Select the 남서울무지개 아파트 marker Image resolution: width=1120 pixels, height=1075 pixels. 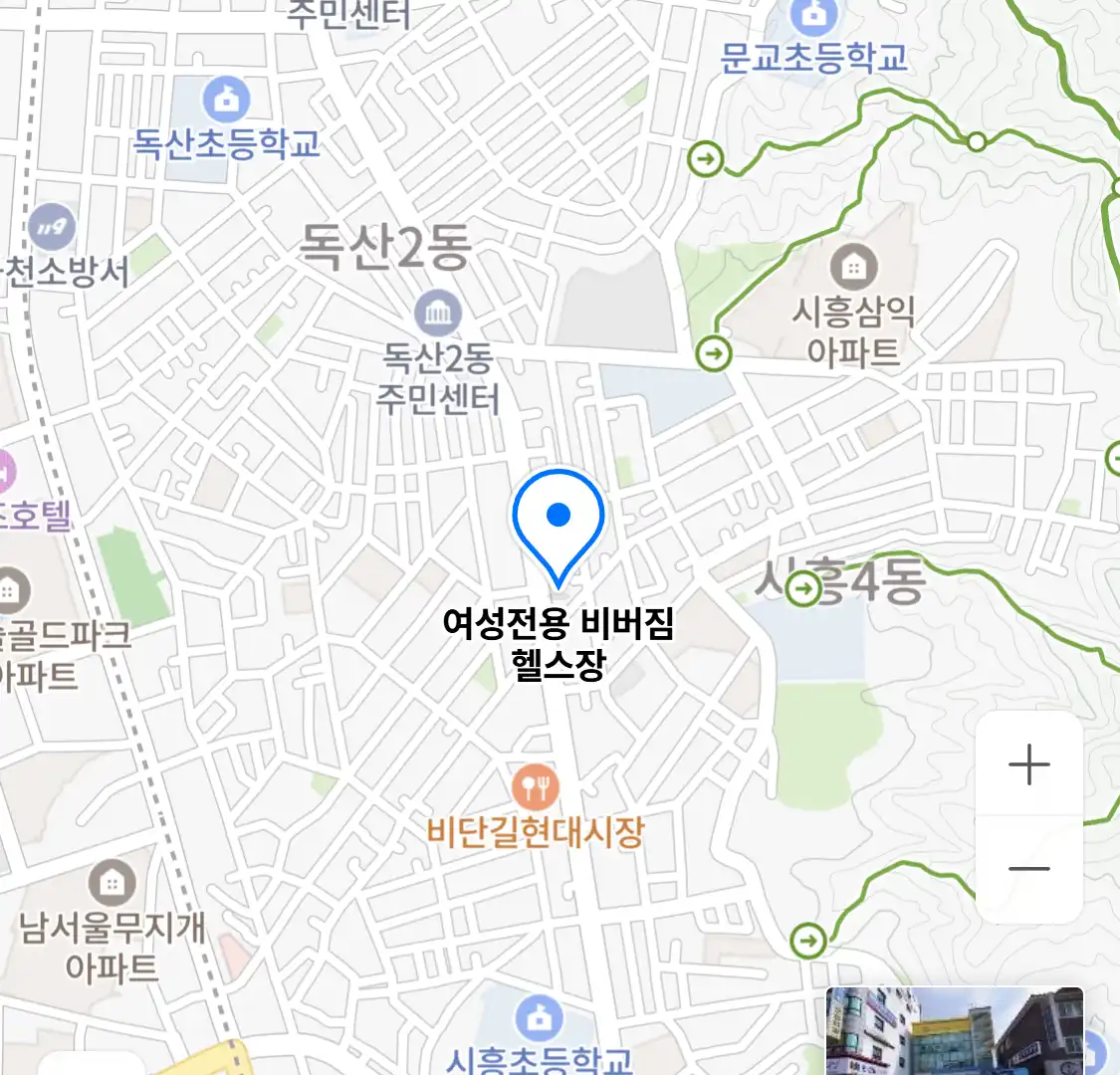click(x=112, y=883)
